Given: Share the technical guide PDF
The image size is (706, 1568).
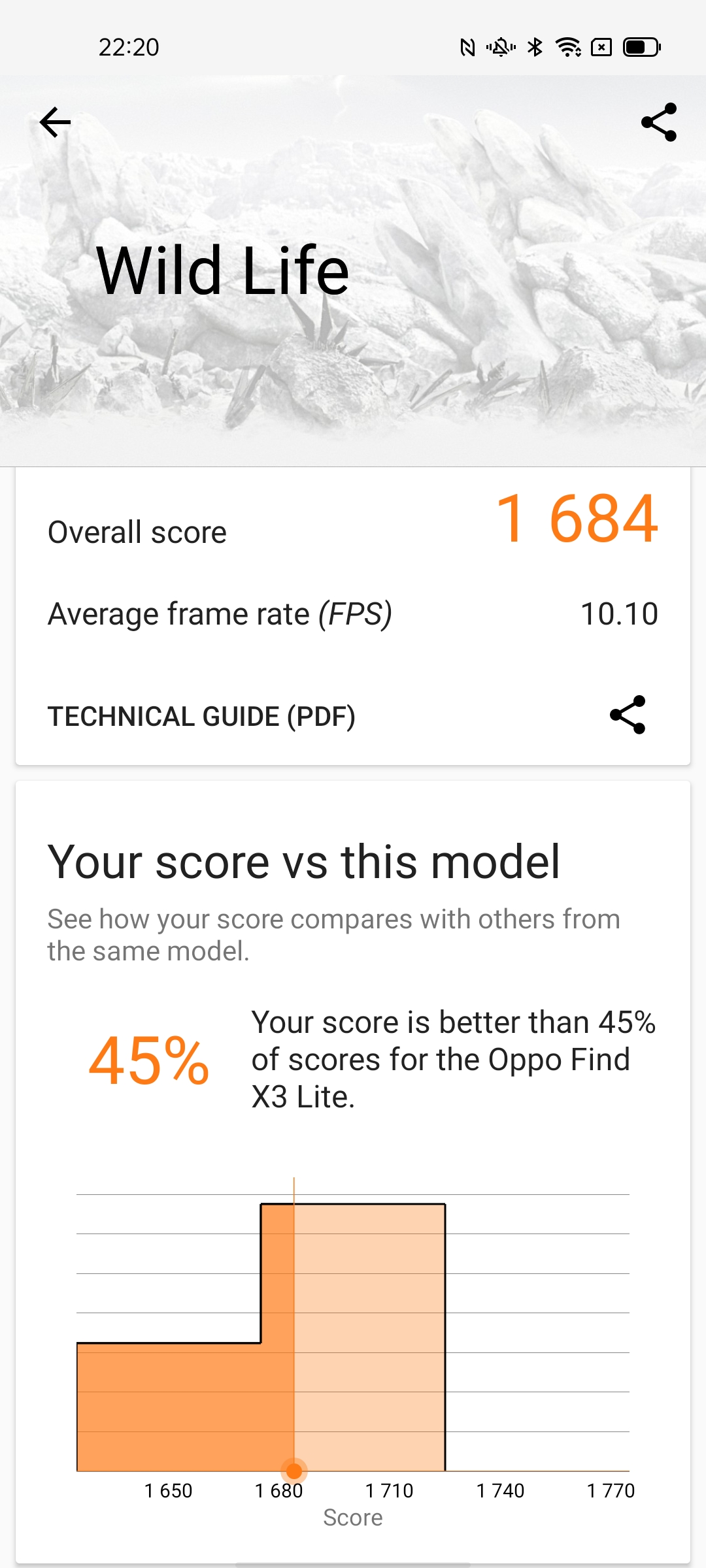Looking at the screenshot, I should click(x=628, y=715).
